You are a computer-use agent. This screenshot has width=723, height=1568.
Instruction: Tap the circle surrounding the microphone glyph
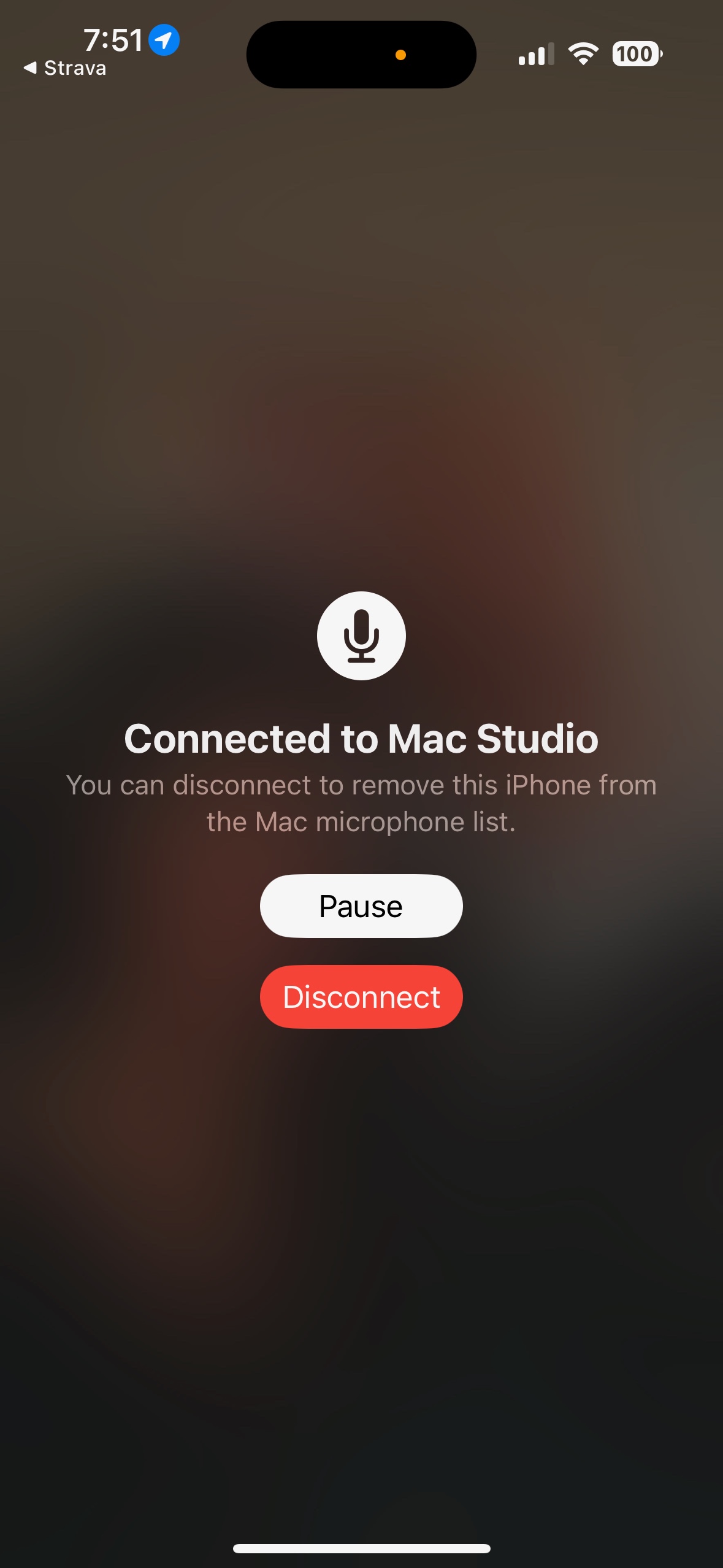[x=361, y=636]
